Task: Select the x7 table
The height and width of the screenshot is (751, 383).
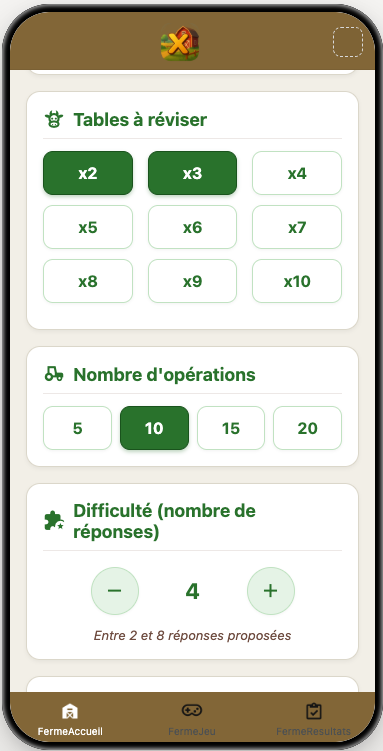Action: [x=297, y=227]
